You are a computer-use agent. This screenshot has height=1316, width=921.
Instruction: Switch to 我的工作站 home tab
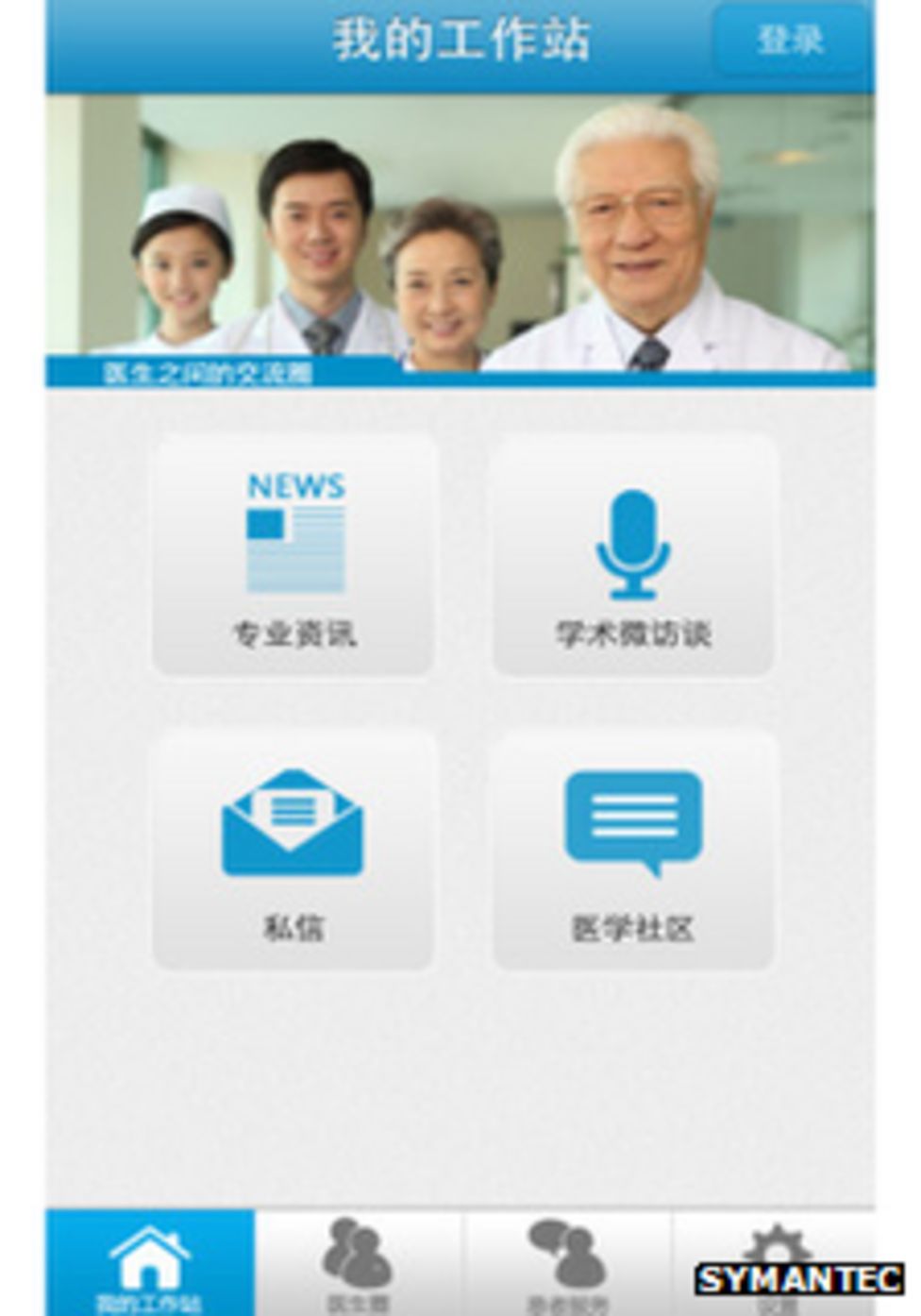click(150, 1262)
